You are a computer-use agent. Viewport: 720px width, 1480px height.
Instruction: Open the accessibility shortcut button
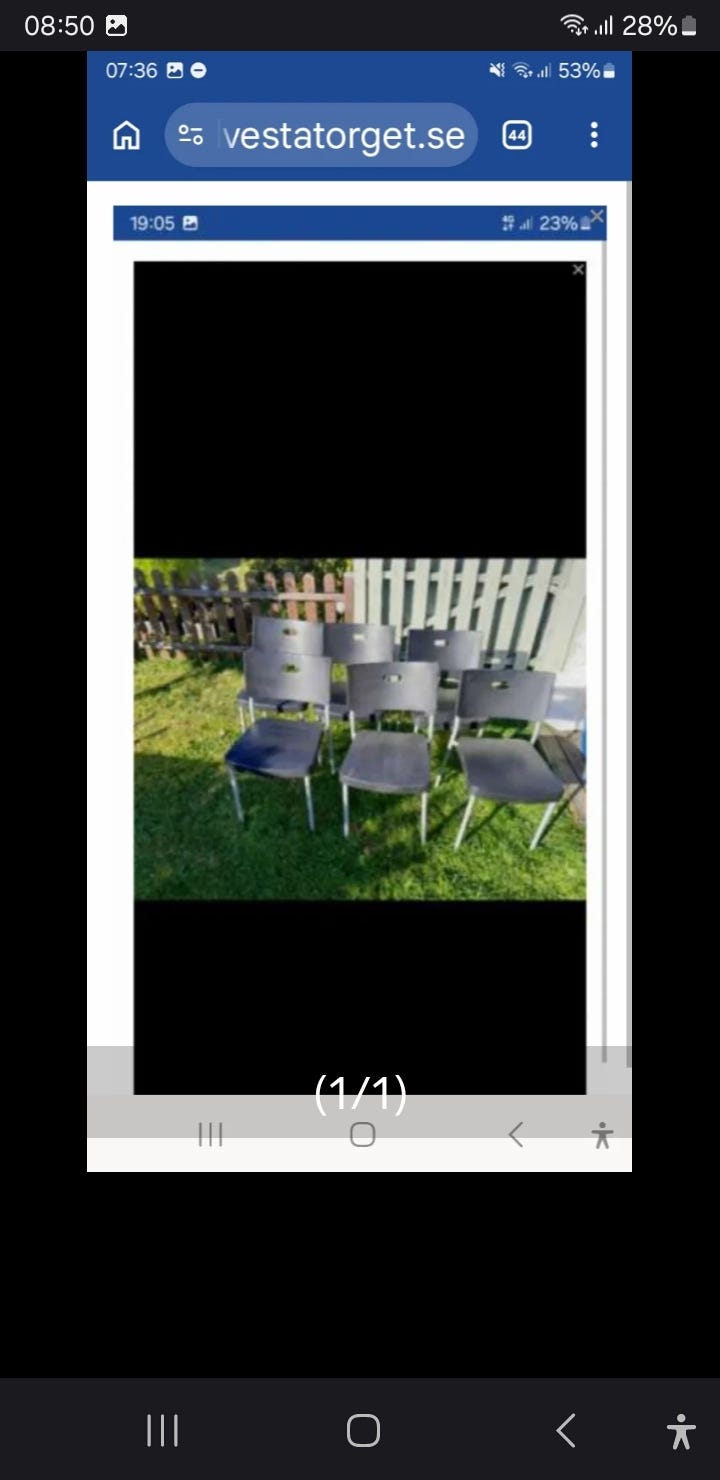[x=682, y=1431]
